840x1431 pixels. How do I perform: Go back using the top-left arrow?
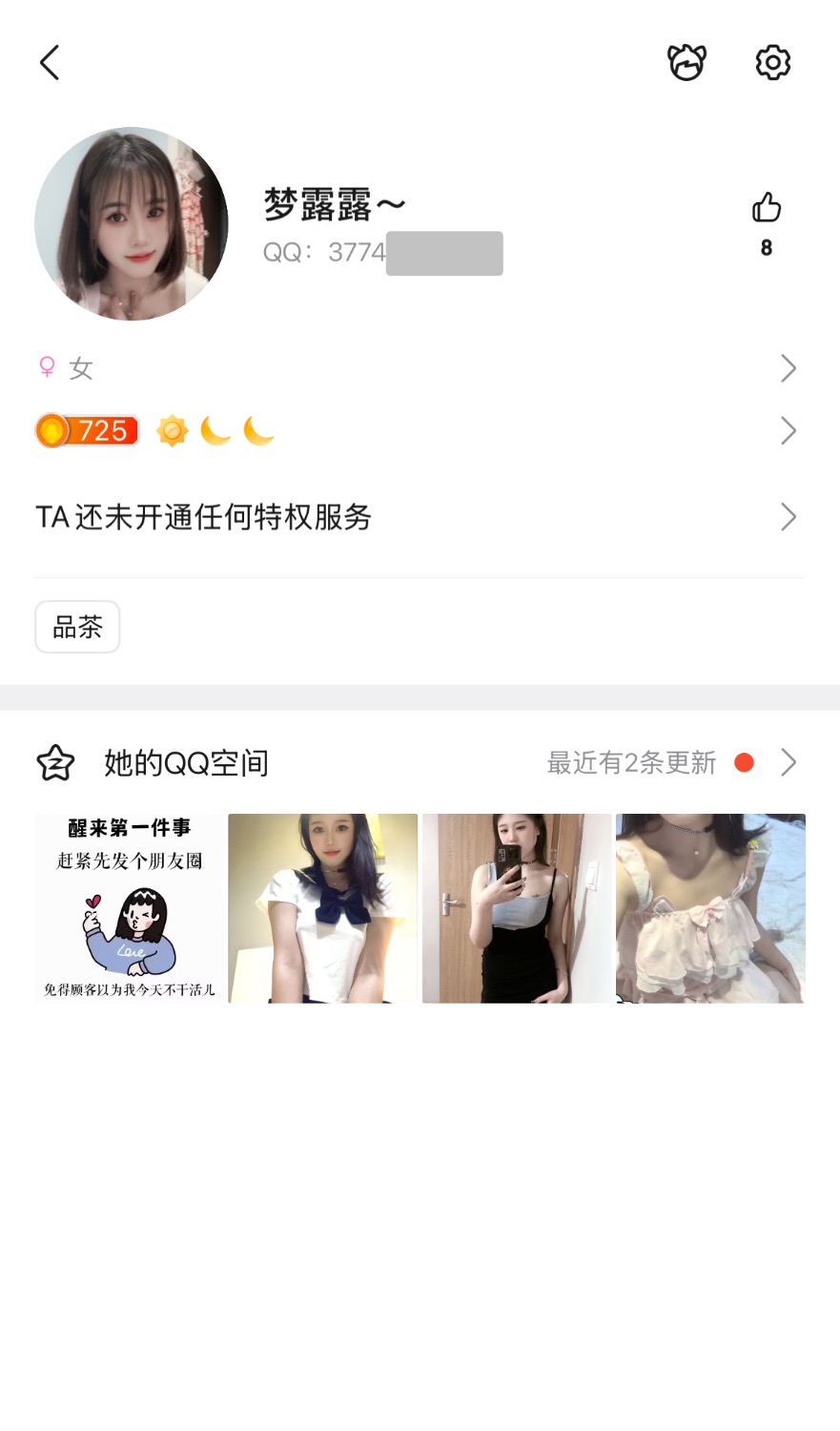tap(50, 63)
